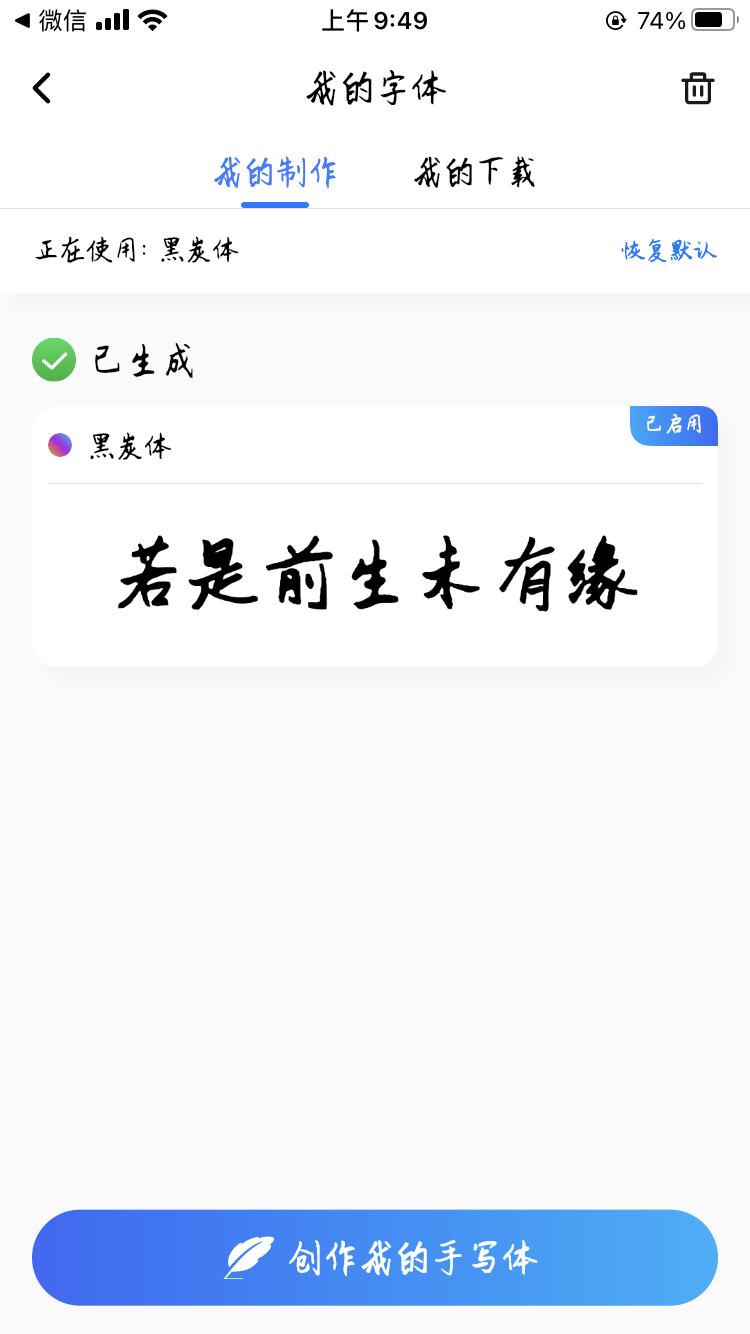The height and width of the screenshot is (1334, 750).
Task: Click 恢复默认 to restore default font
Action: tap(670, 251)
